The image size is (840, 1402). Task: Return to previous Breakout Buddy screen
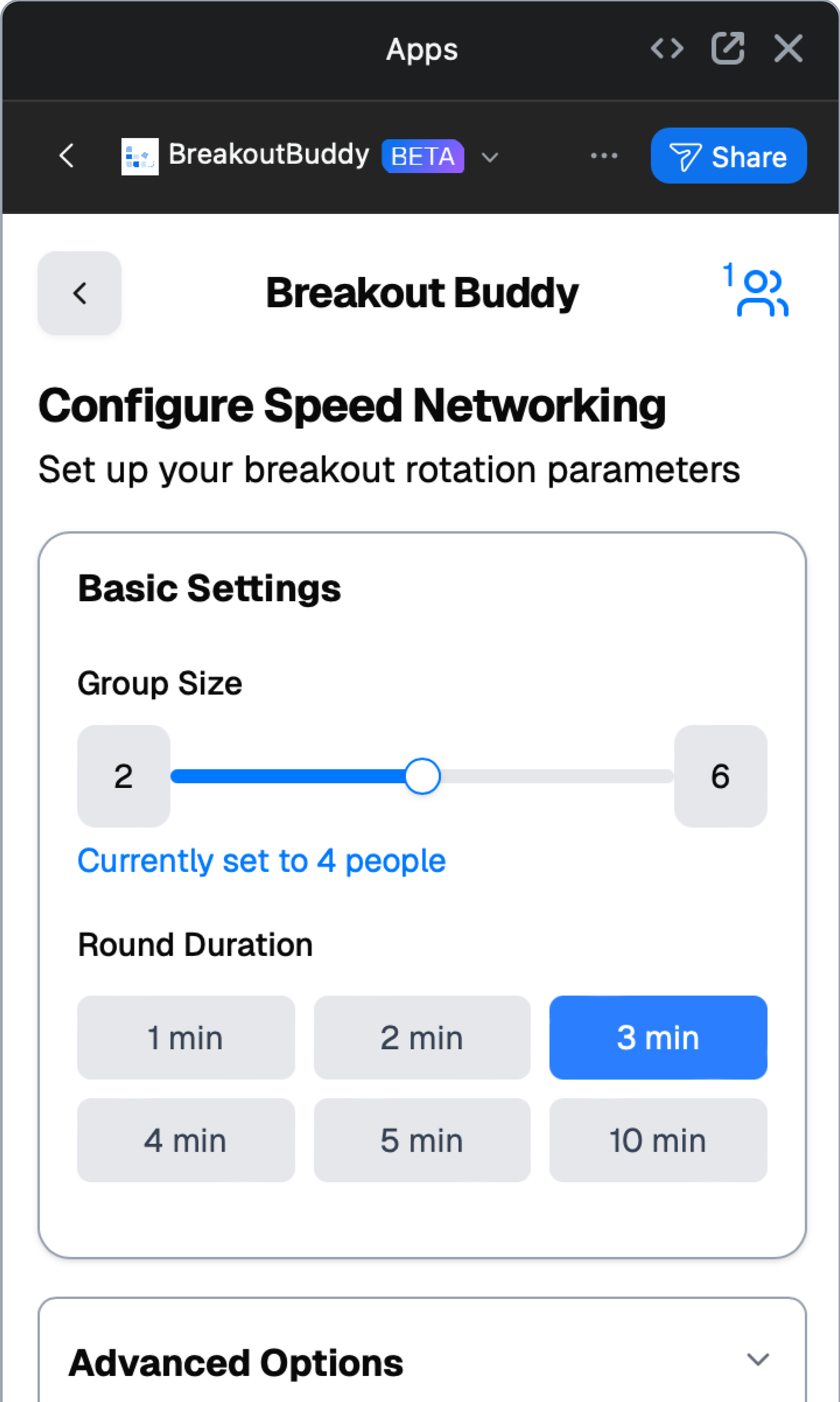(79, 293)
